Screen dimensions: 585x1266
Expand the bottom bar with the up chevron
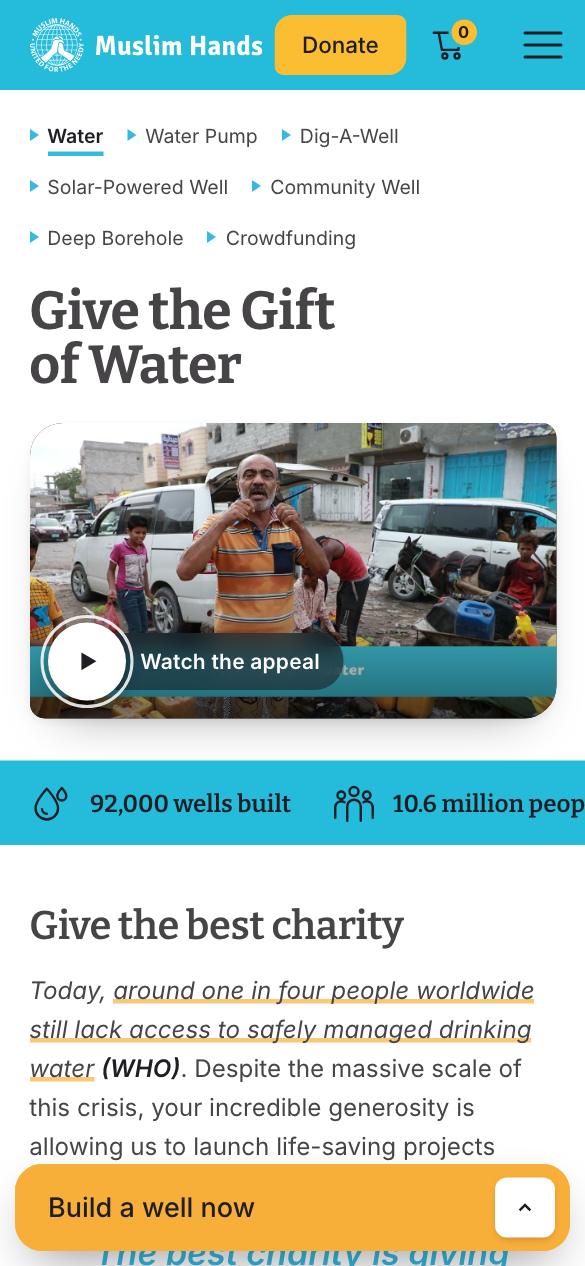pos(525,1207)
